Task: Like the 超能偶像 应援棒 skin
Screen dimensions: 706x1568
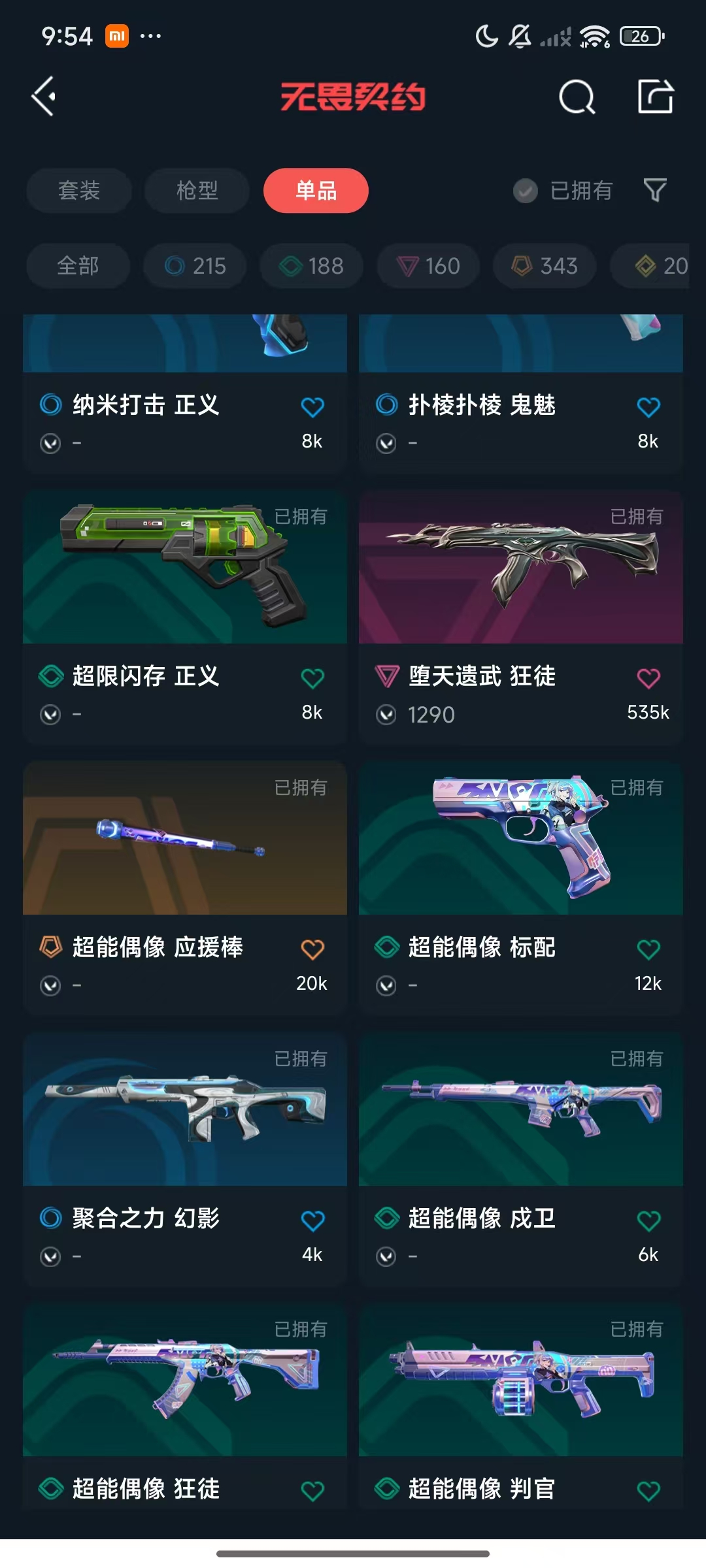Action: (x=312, y=949)
